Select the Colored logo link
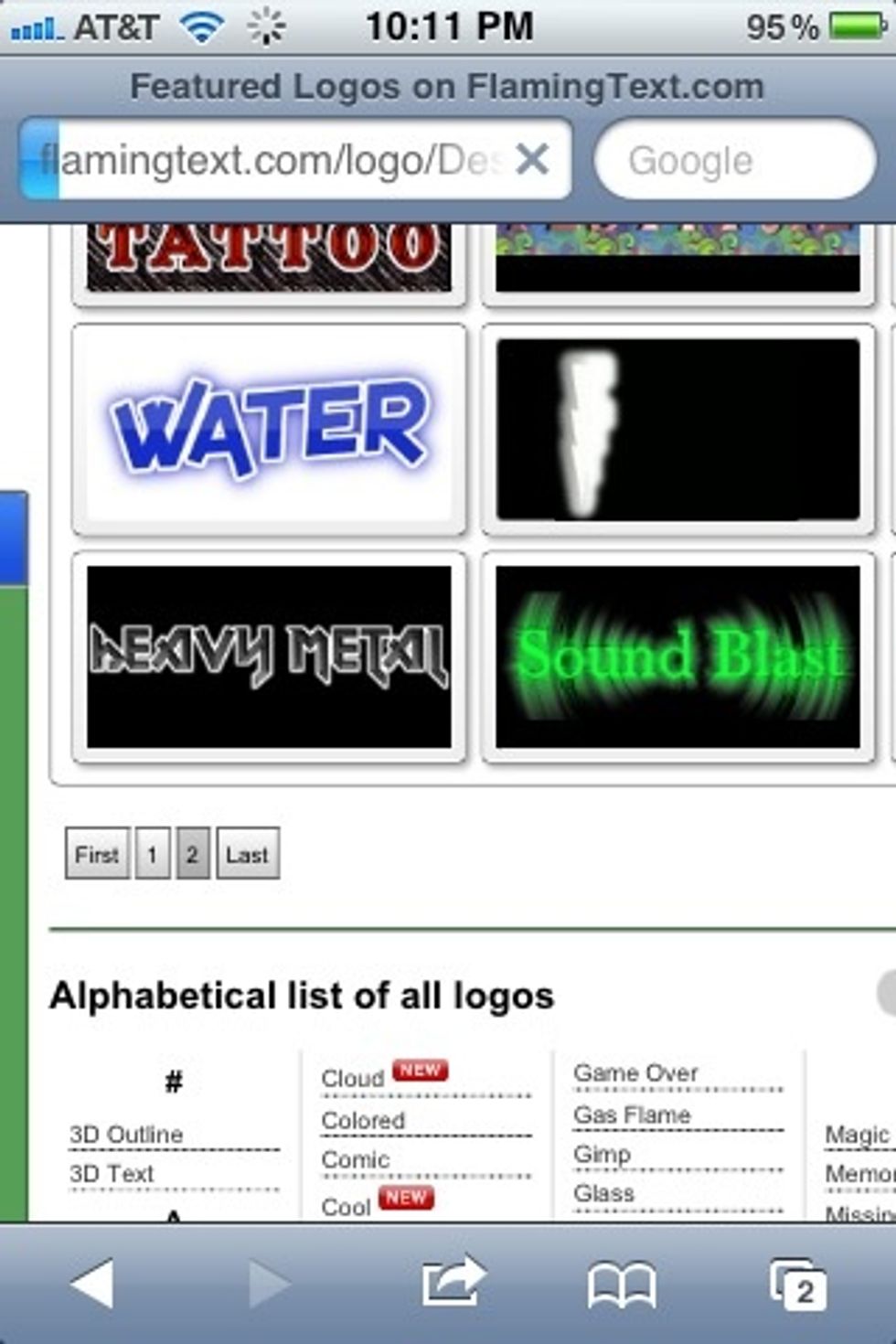Image resolution: width=896 pixels, height=1344 pixels. pos(363,1120)
